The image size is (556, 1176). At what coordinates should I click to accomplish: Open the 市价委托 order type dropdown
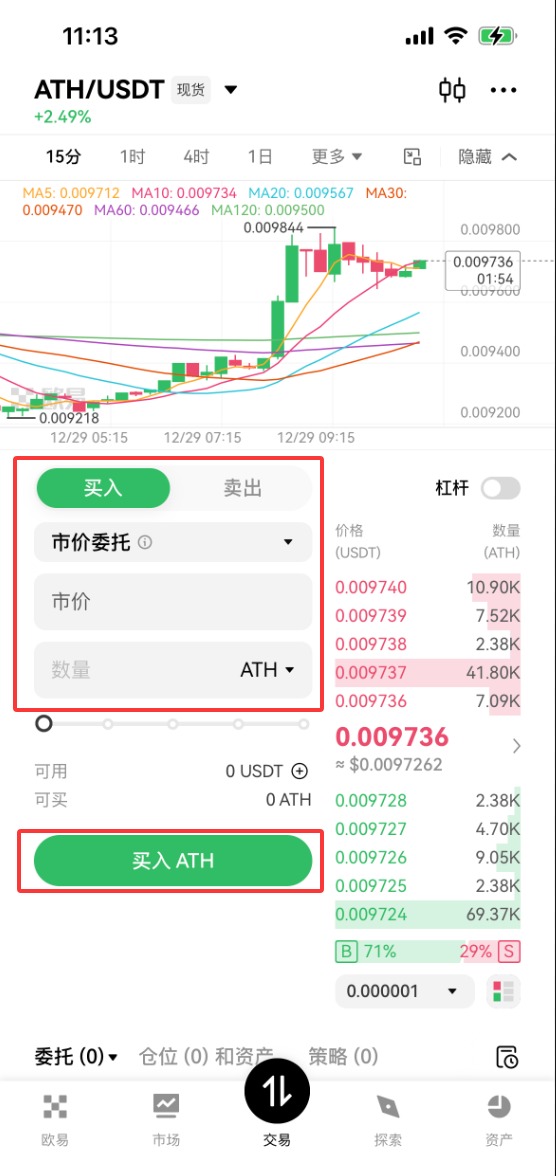click(x=173, y=542)
